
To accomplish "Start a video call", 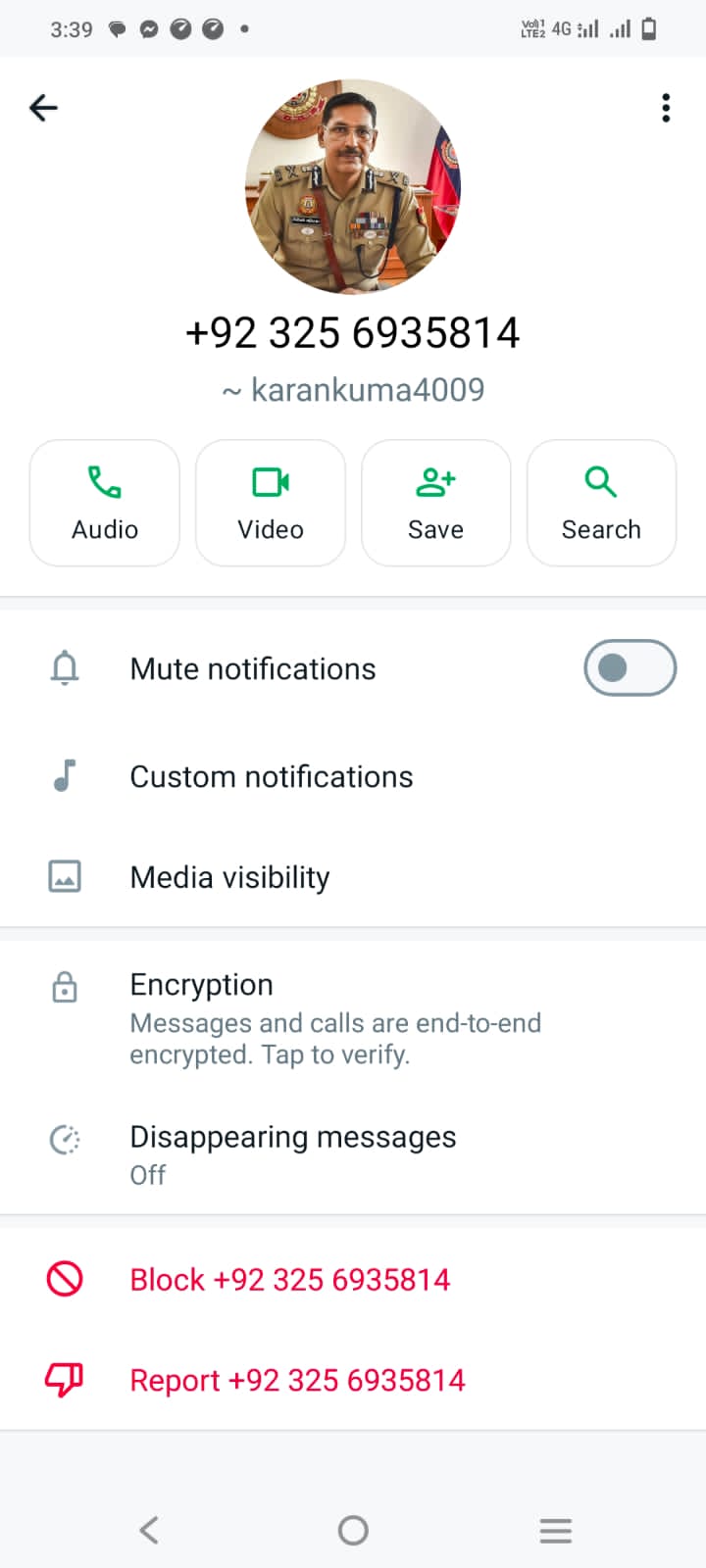I will (x=271, y=503).
